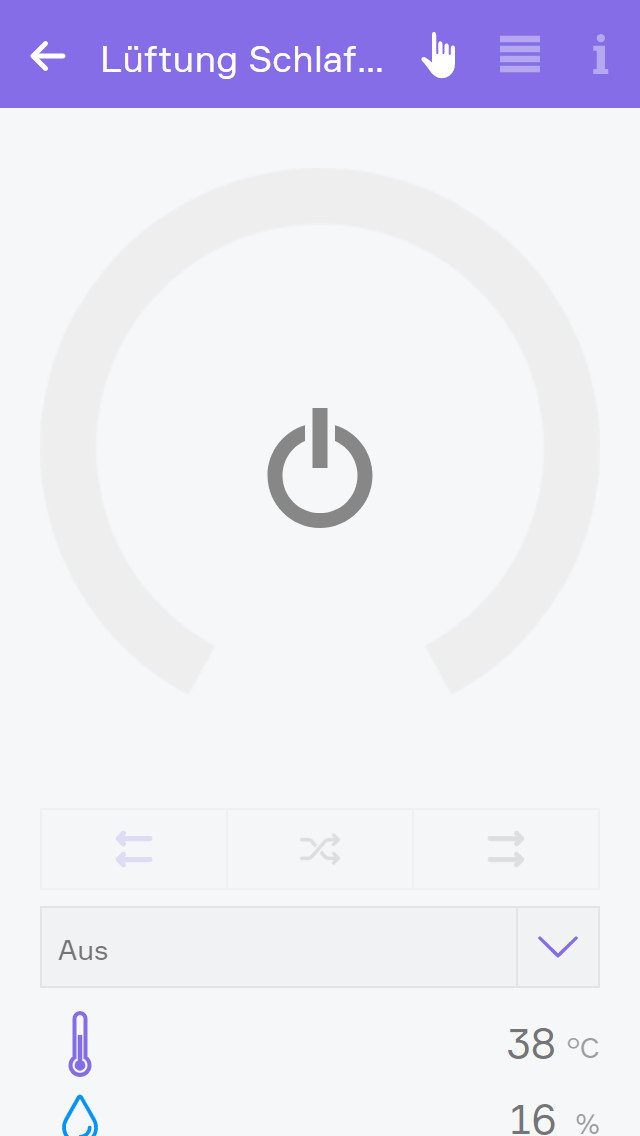Turn on ventilation with the power button

click(x=320, y=468)
